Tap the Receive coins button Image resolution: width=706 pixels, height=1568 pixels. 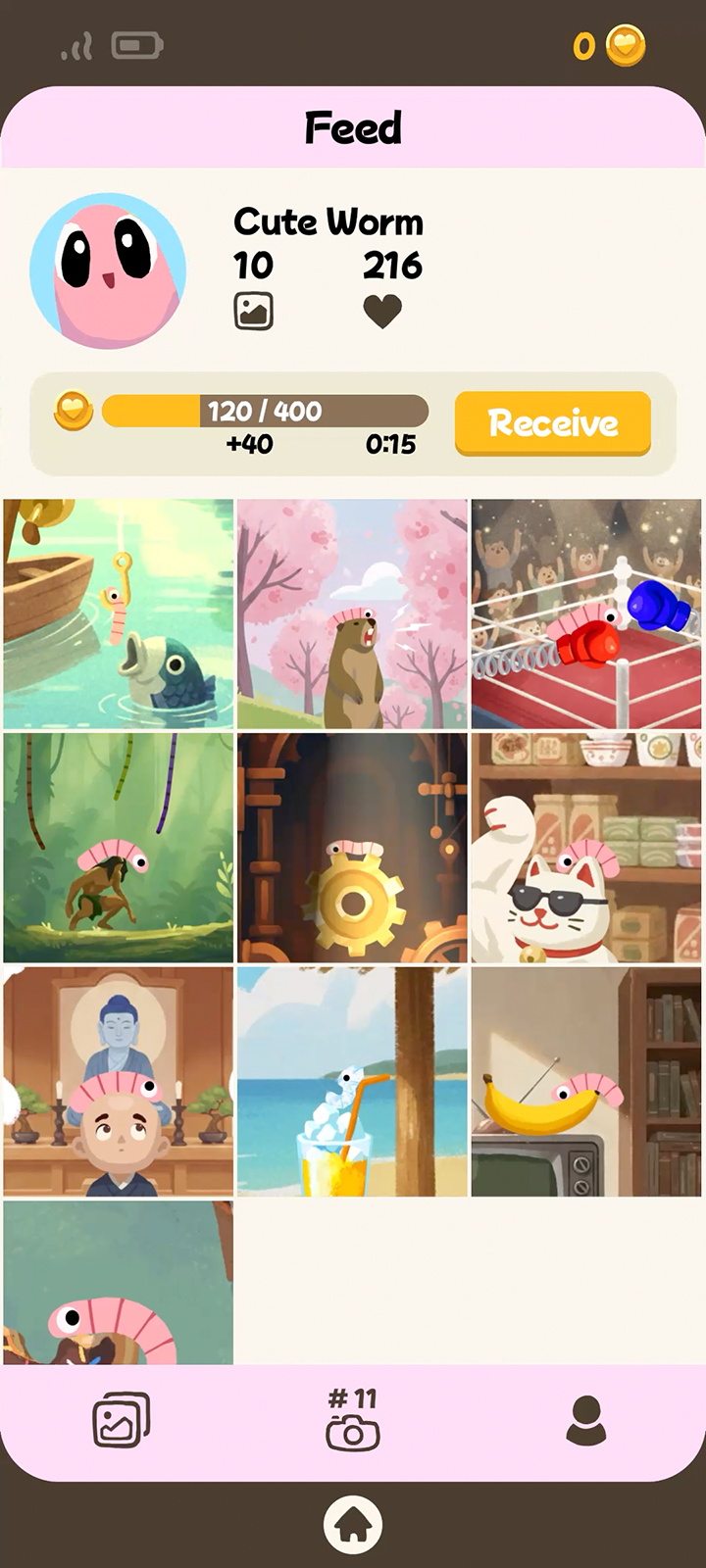click(552, 423)
